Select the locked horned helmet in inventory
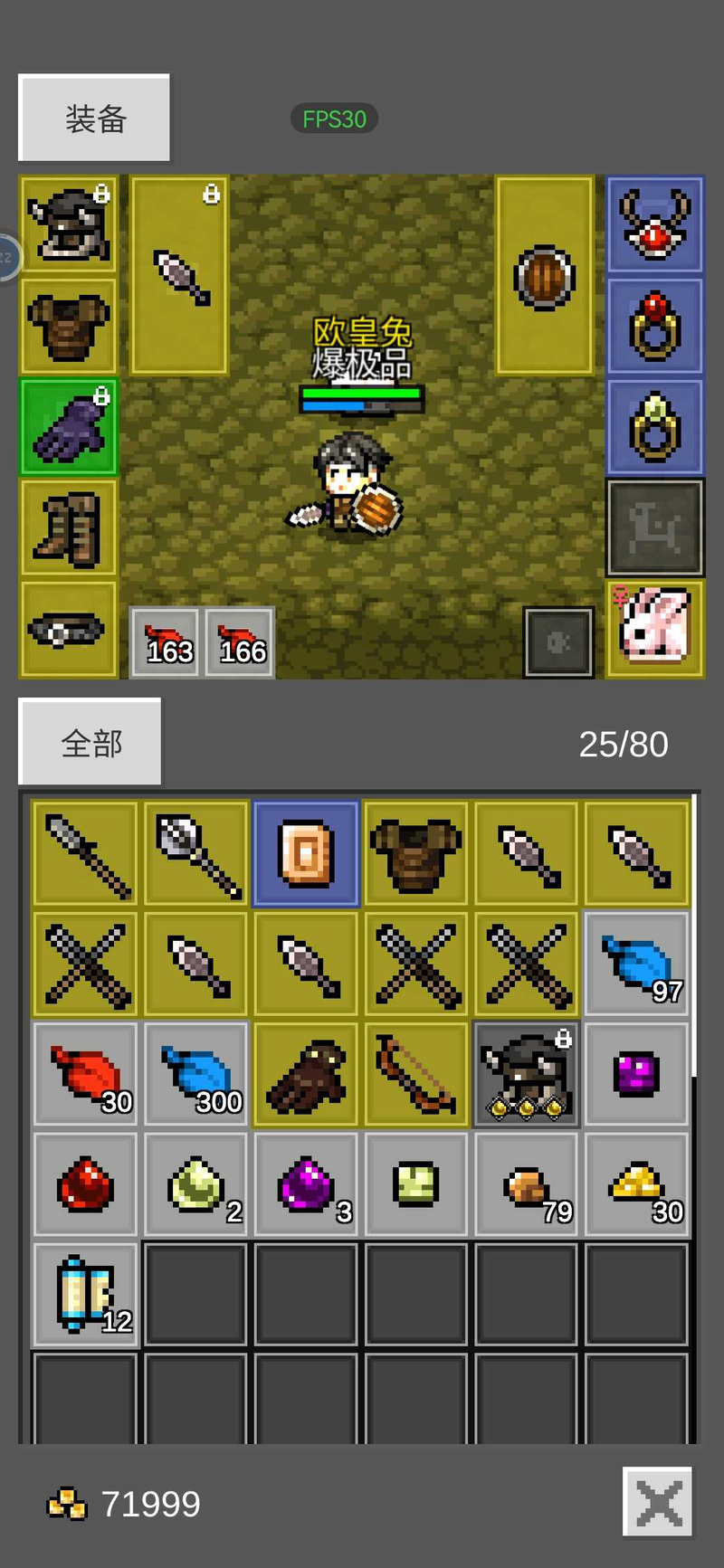 point(527,1075)
